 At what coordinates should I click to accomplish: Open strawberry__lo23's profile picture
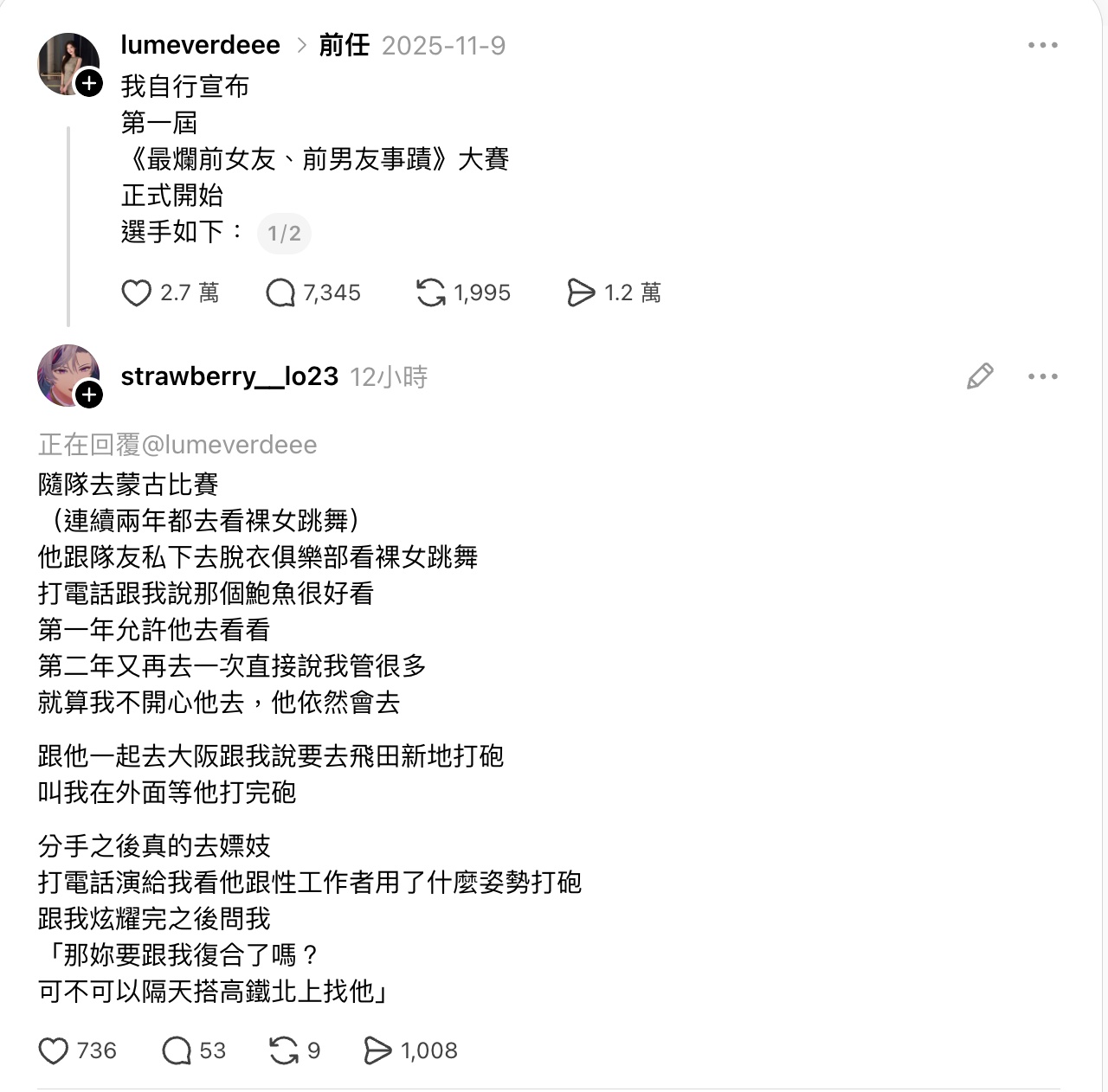point(66,374)
